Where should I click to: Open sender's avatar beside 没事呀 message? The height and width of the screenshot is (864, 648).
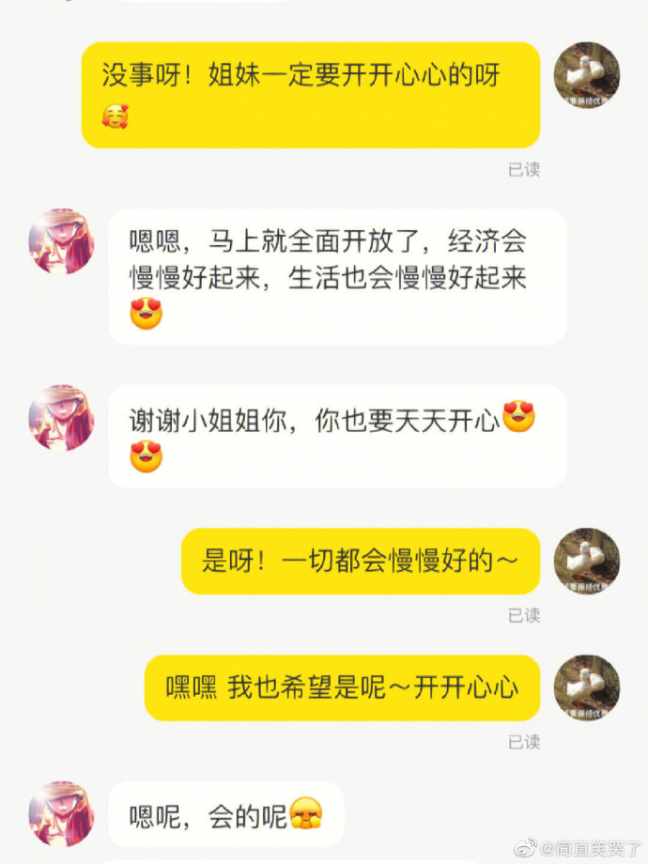586,75
